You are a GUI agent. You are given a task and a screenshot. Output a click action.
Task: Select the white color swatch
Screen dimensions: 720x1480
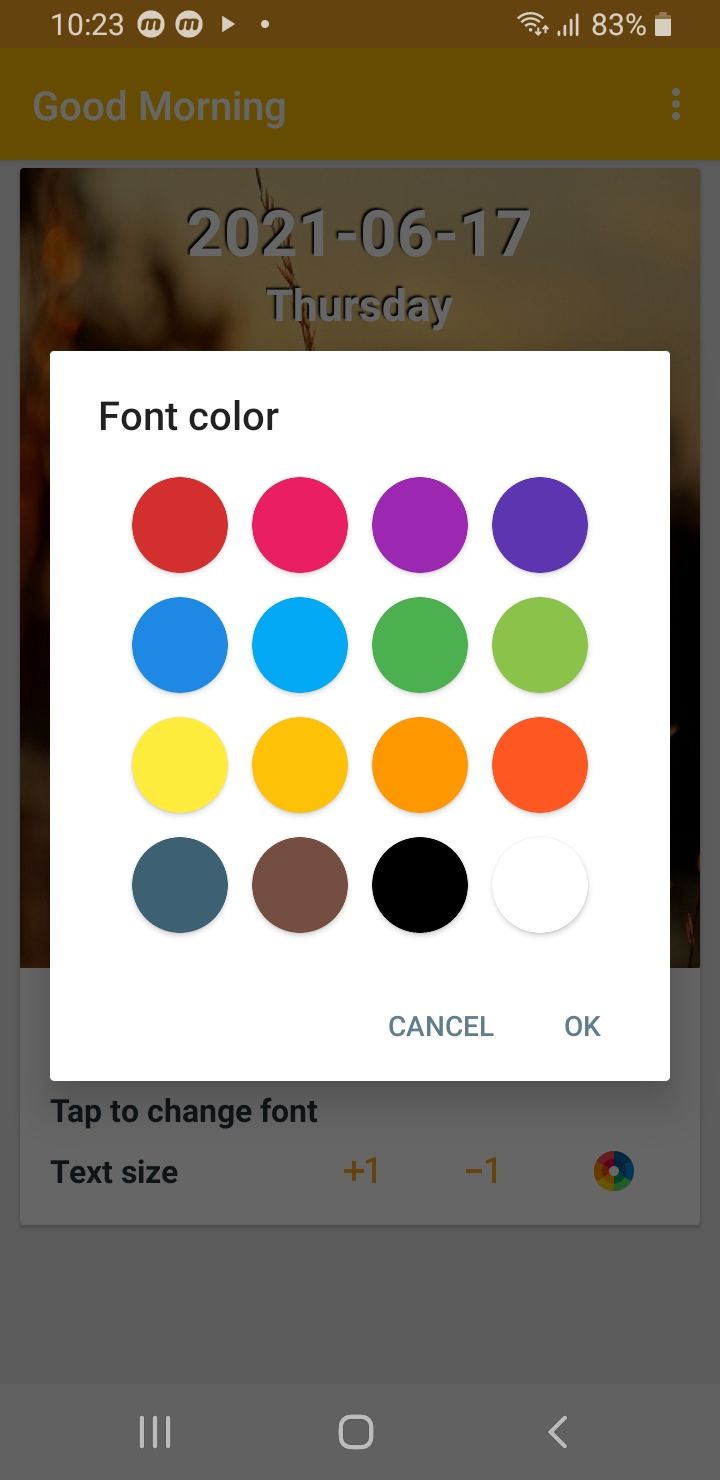coord(540,885)
